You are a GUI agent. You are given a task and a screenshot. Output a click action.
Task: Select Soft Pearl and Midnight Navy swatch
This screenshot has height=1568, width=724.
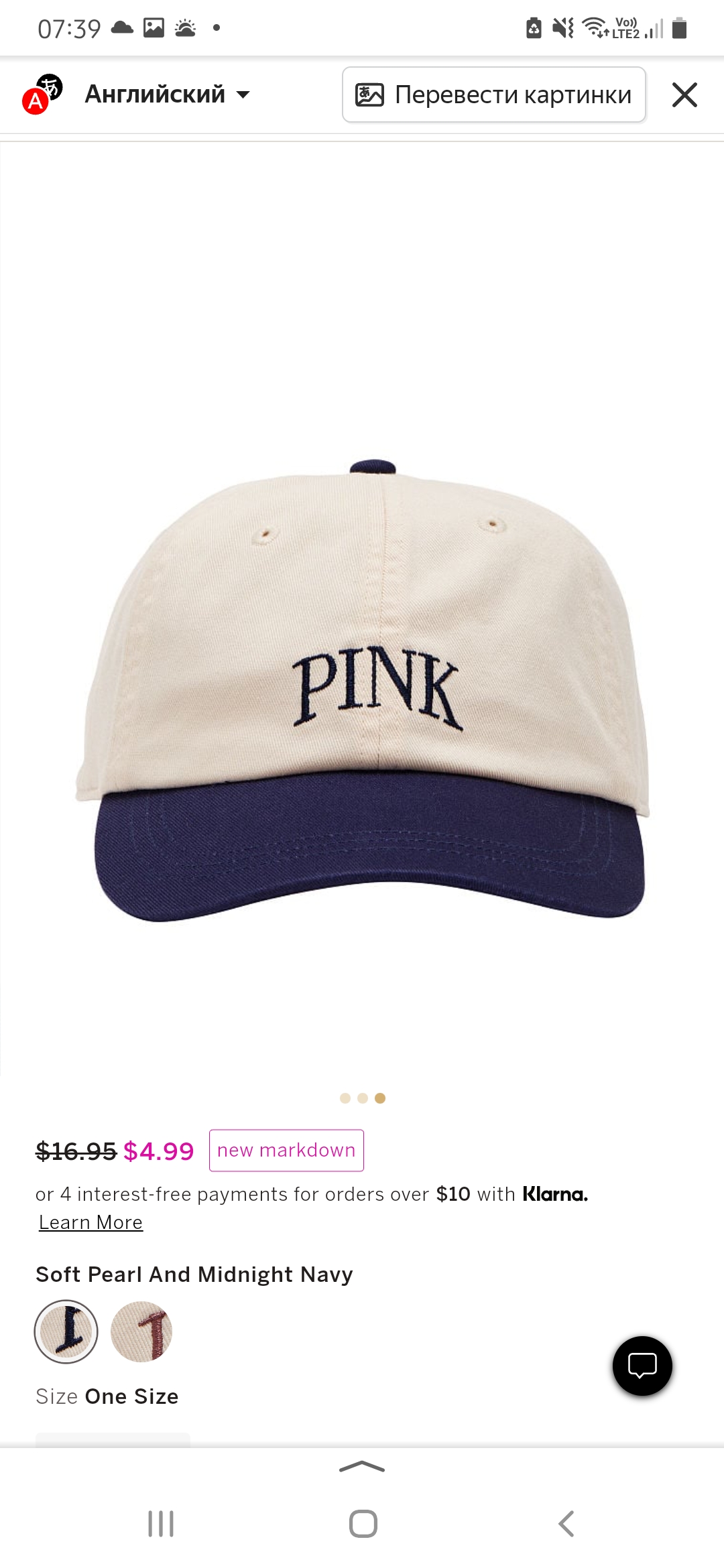66,1331
